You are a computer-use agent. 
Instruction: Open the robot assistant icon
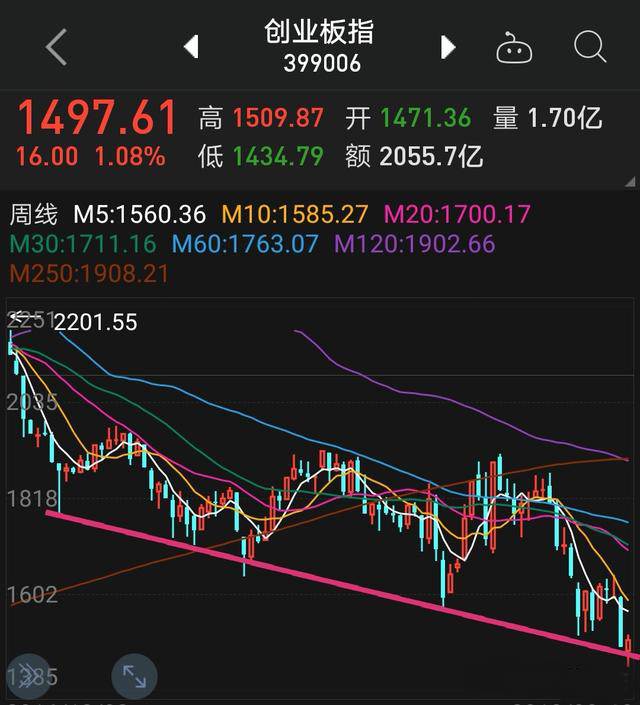(x=514, y=46)
